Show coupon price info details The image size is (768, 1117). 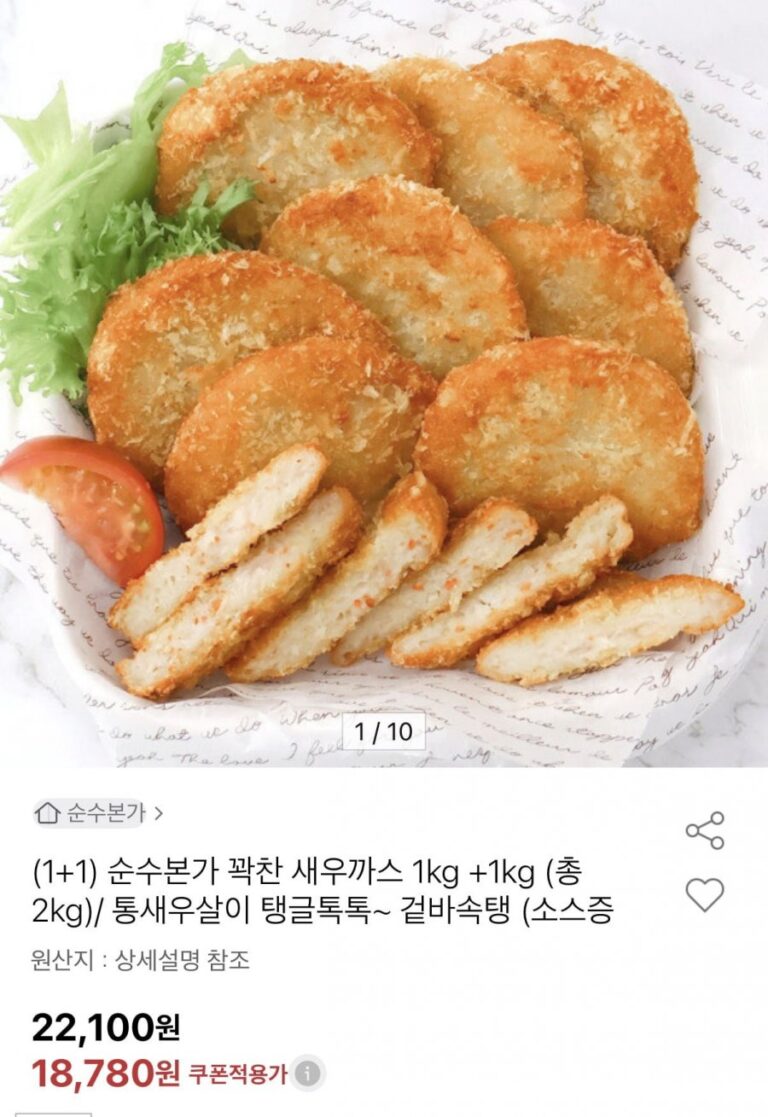pos(308,1074)
